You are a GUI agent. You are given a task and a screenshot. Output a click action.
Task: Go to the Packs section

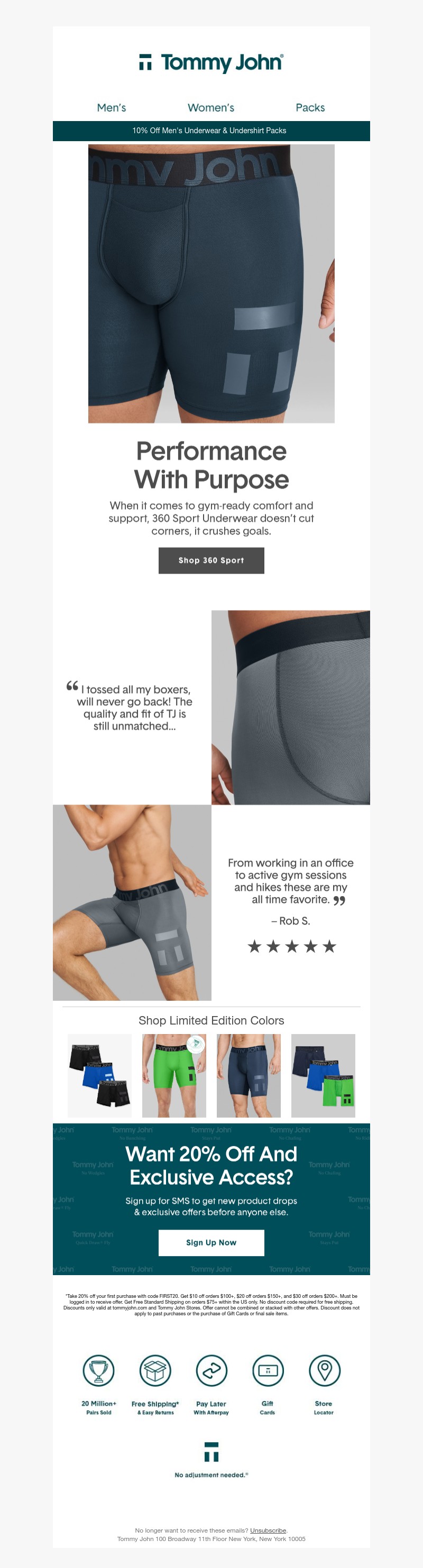[310, 108]
